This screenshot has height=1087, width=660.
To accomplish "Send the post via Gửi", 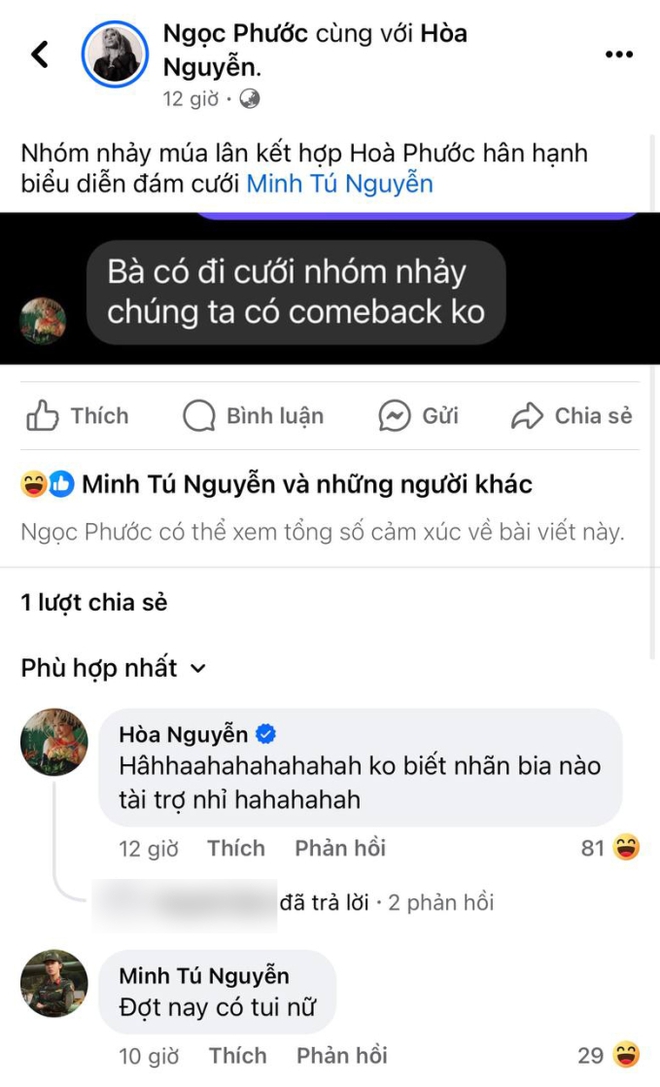I will point(418,416).
